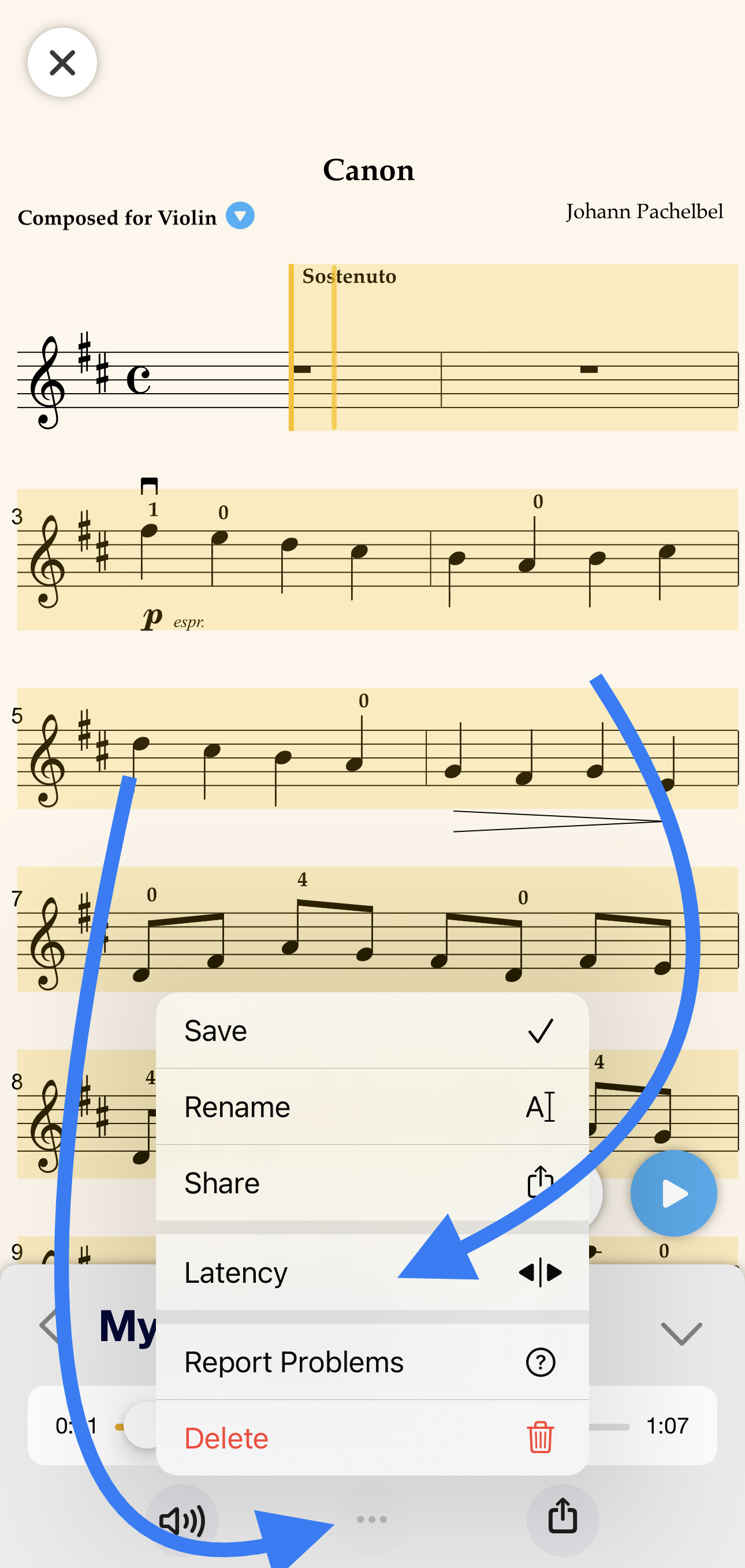Collapse the recording panel with the chevron
Viewport: 745px width, 1568px height.
681,1334
